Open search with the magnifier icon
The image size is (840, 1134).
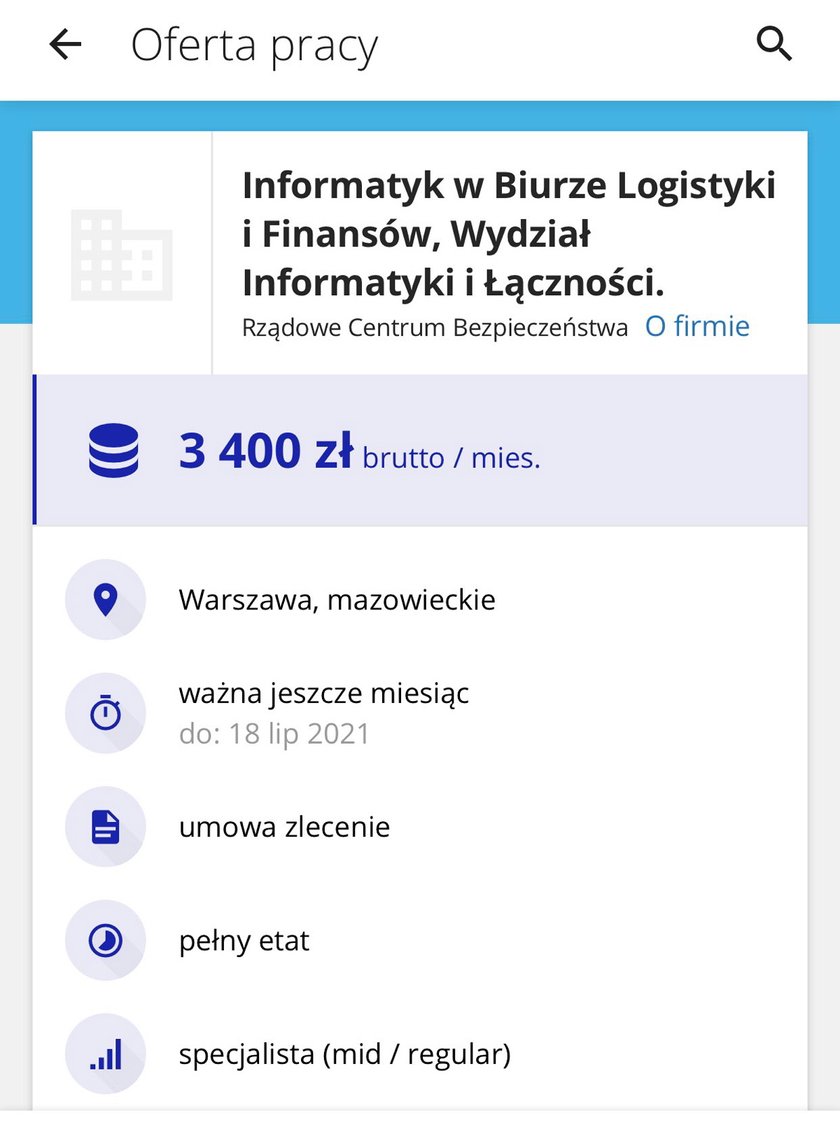pos(774,45)
